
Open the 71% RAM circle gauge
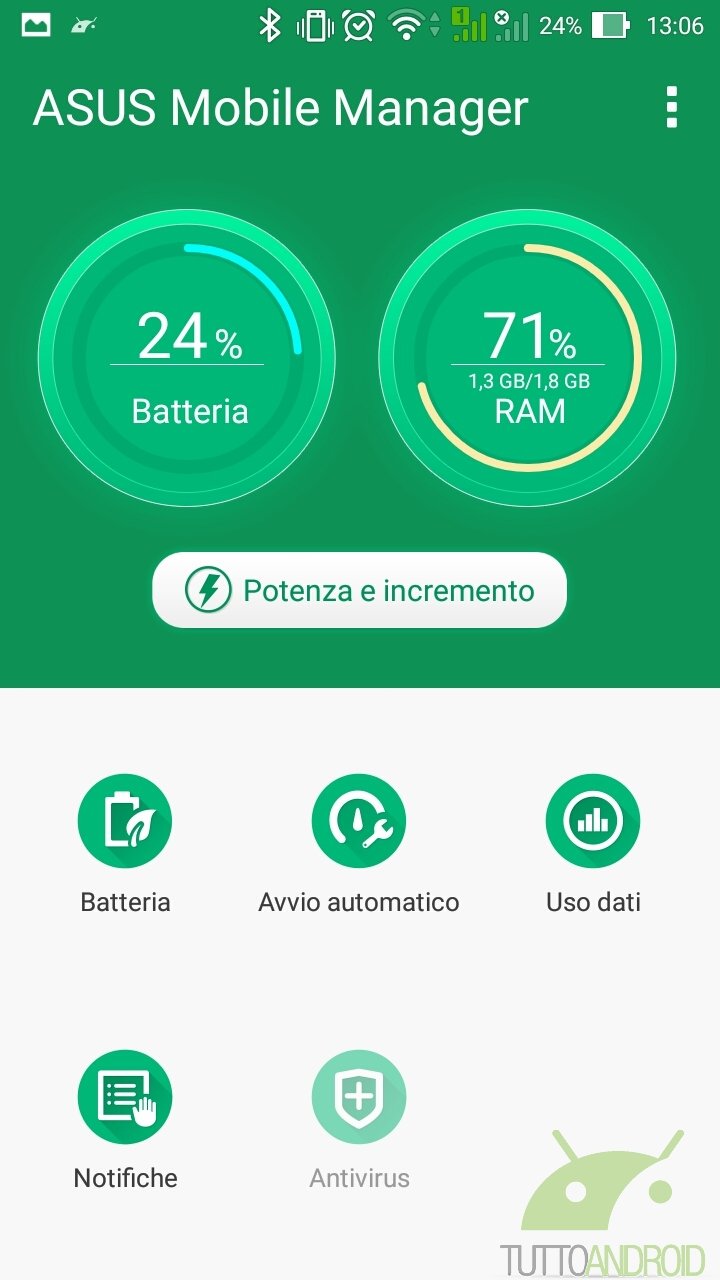(529, 357)
